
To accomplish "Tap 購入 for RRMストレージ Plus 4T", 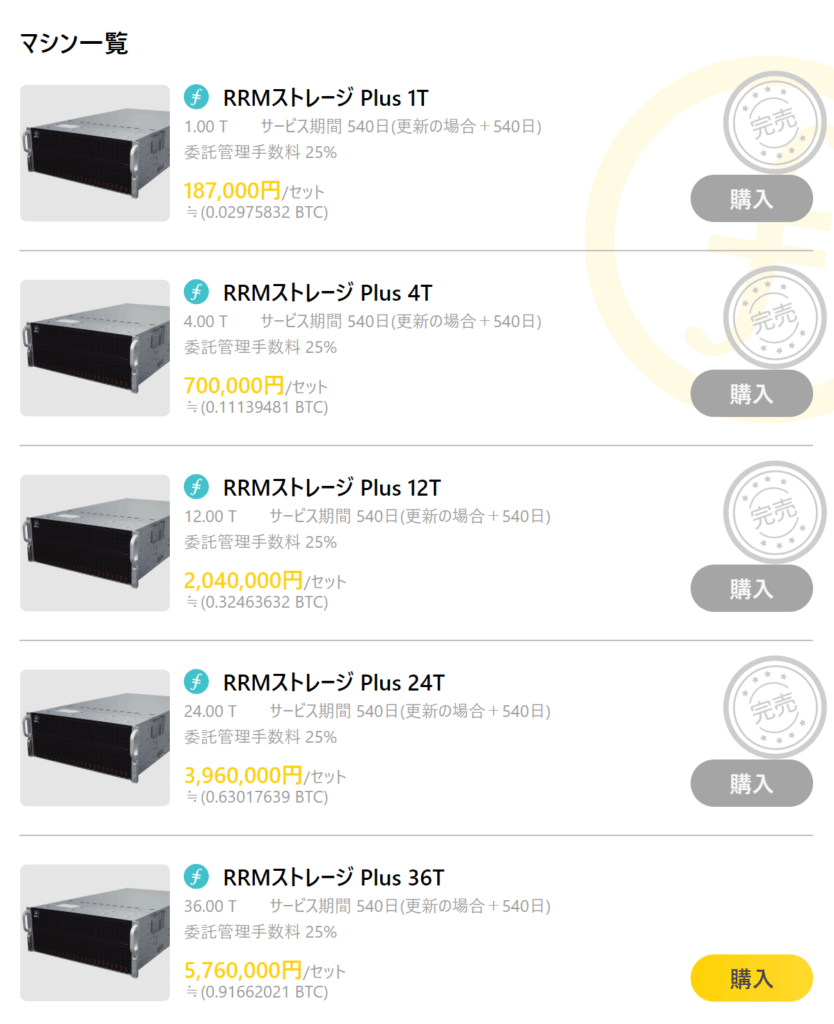I will click(751, 393).
